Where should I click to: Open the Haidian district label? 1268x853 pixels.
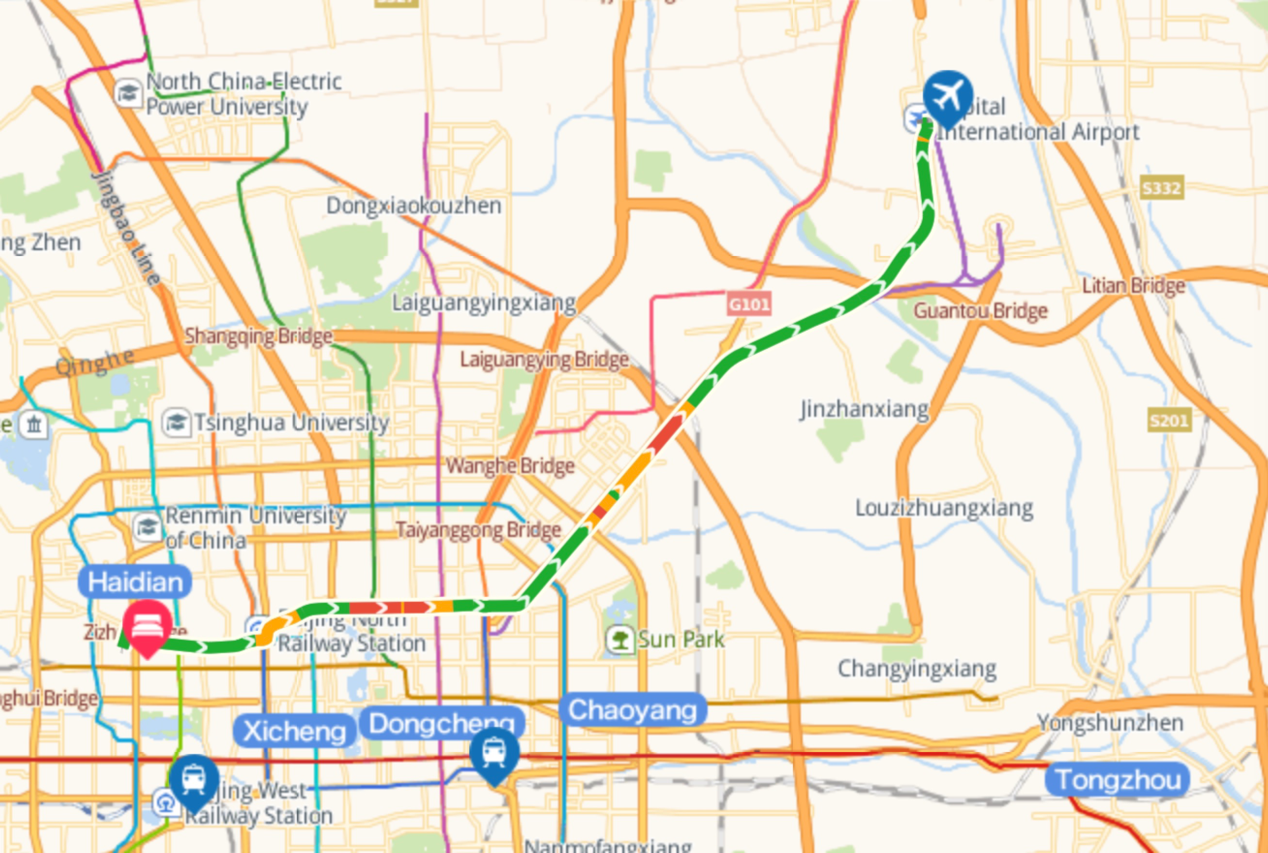tap(137, 582)
